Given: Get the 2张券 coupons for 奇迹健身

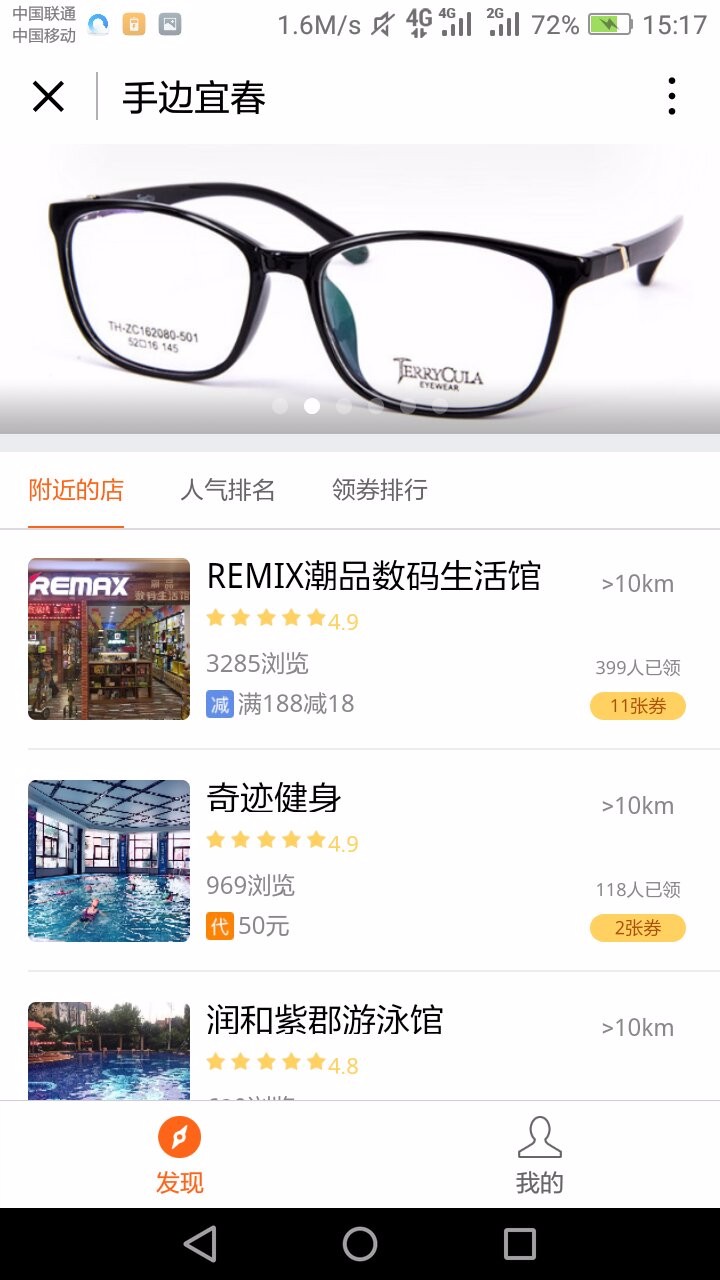Looking at the screenshot, I should [638, 928].
